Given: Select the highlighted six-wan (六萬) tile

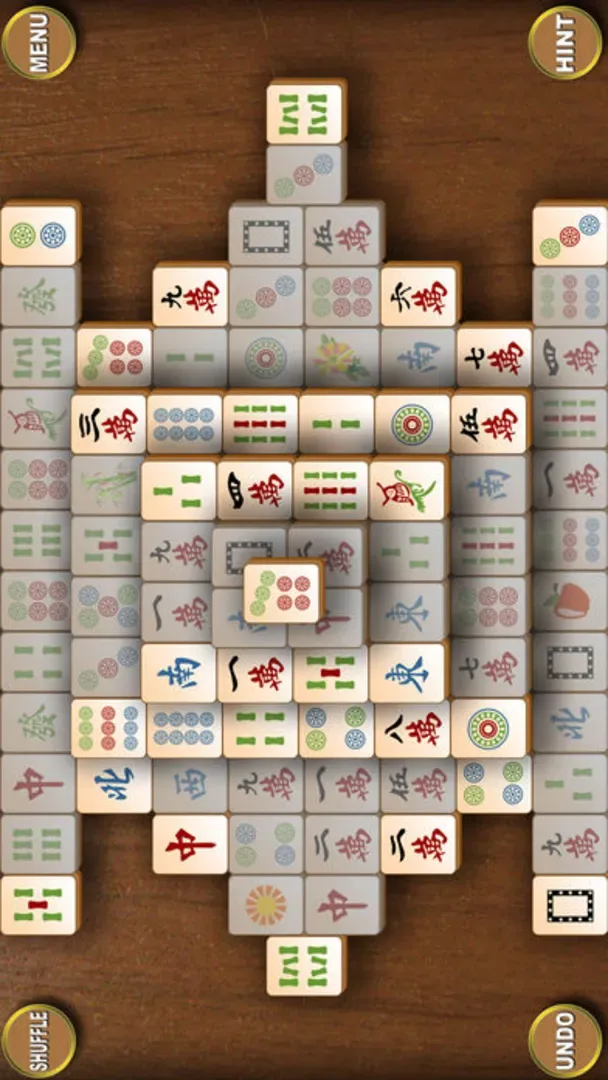Looking at the screenshot, I should 418,295.
